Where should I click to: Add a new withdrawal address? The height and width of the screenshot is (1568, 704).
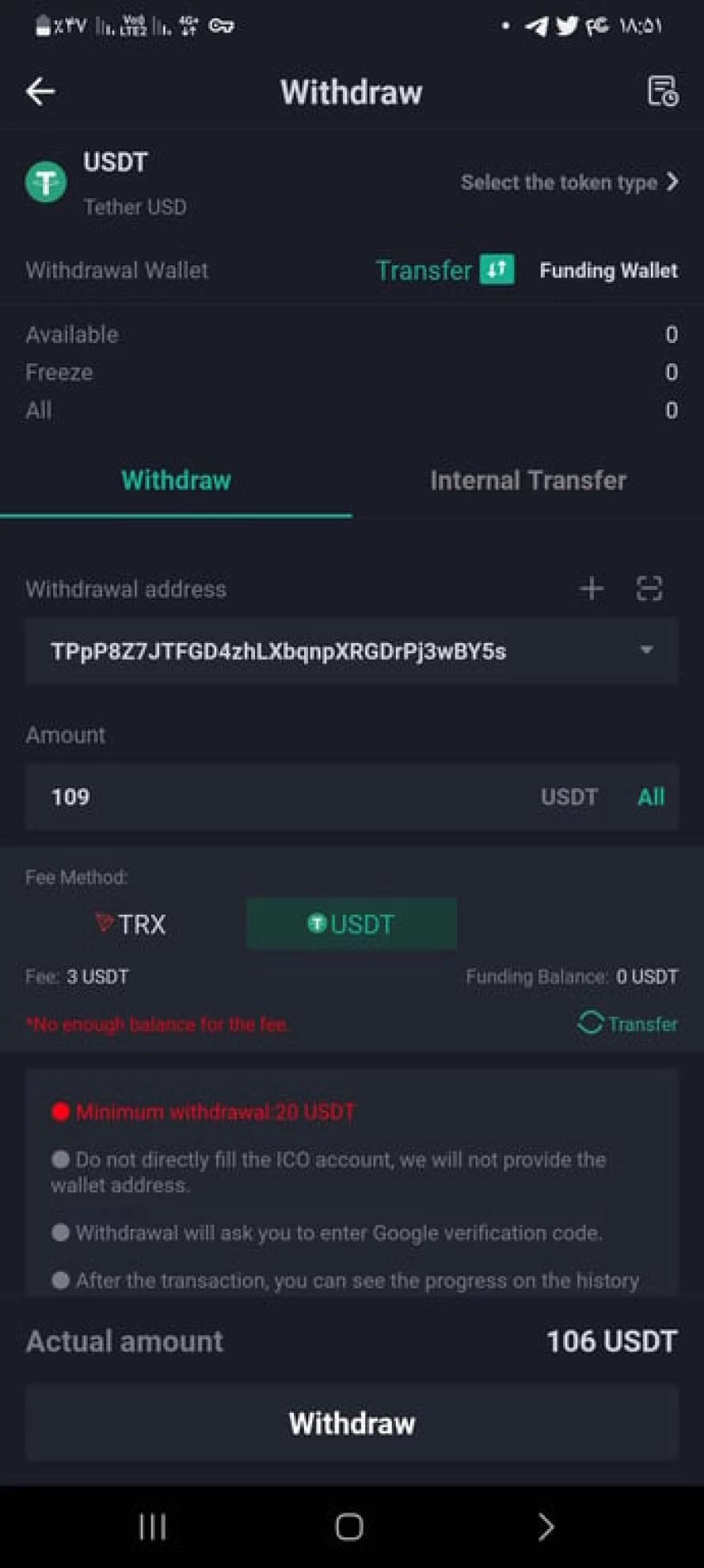point(591,588)
